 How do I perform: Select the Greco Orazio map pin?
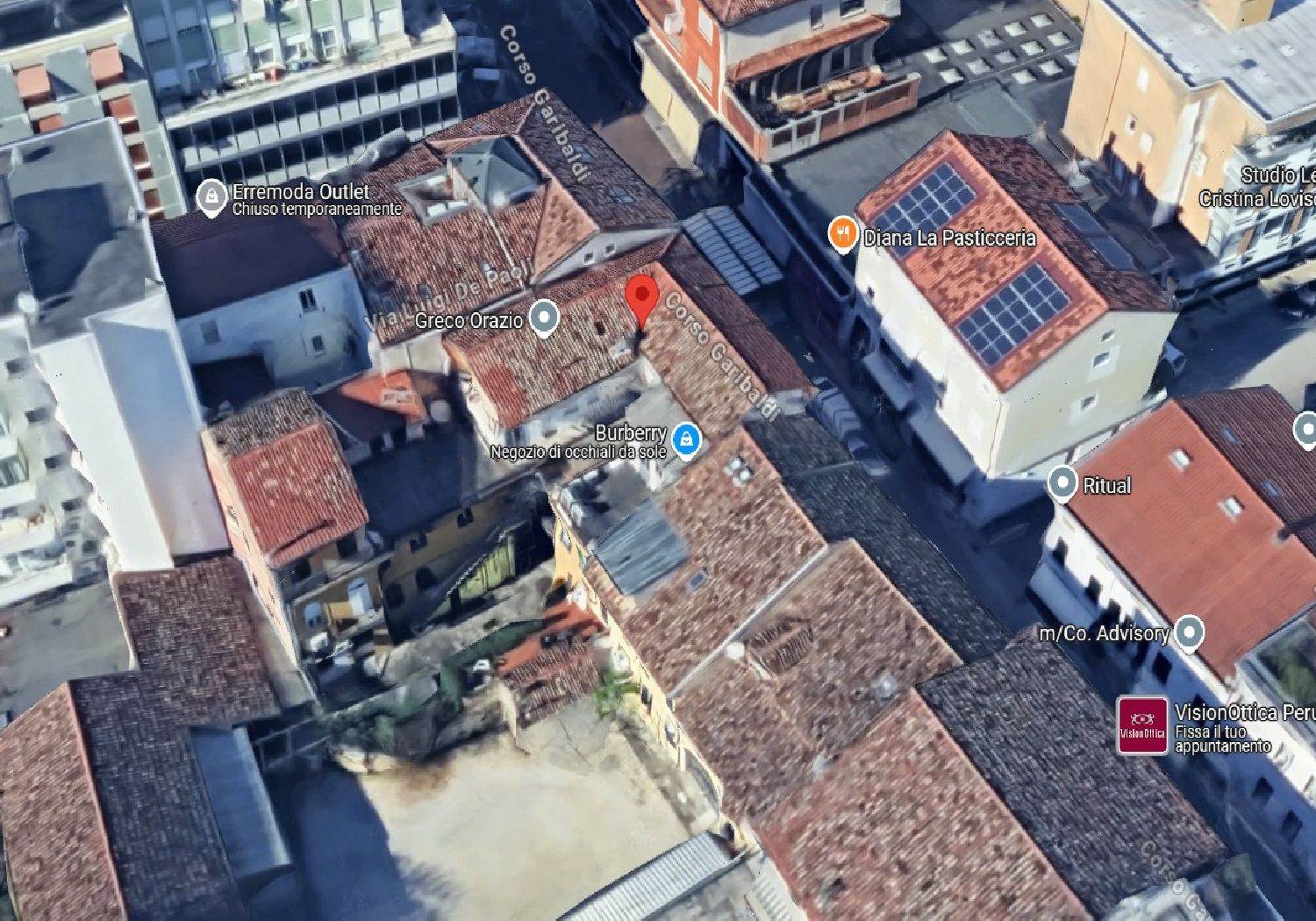point(546,319)
